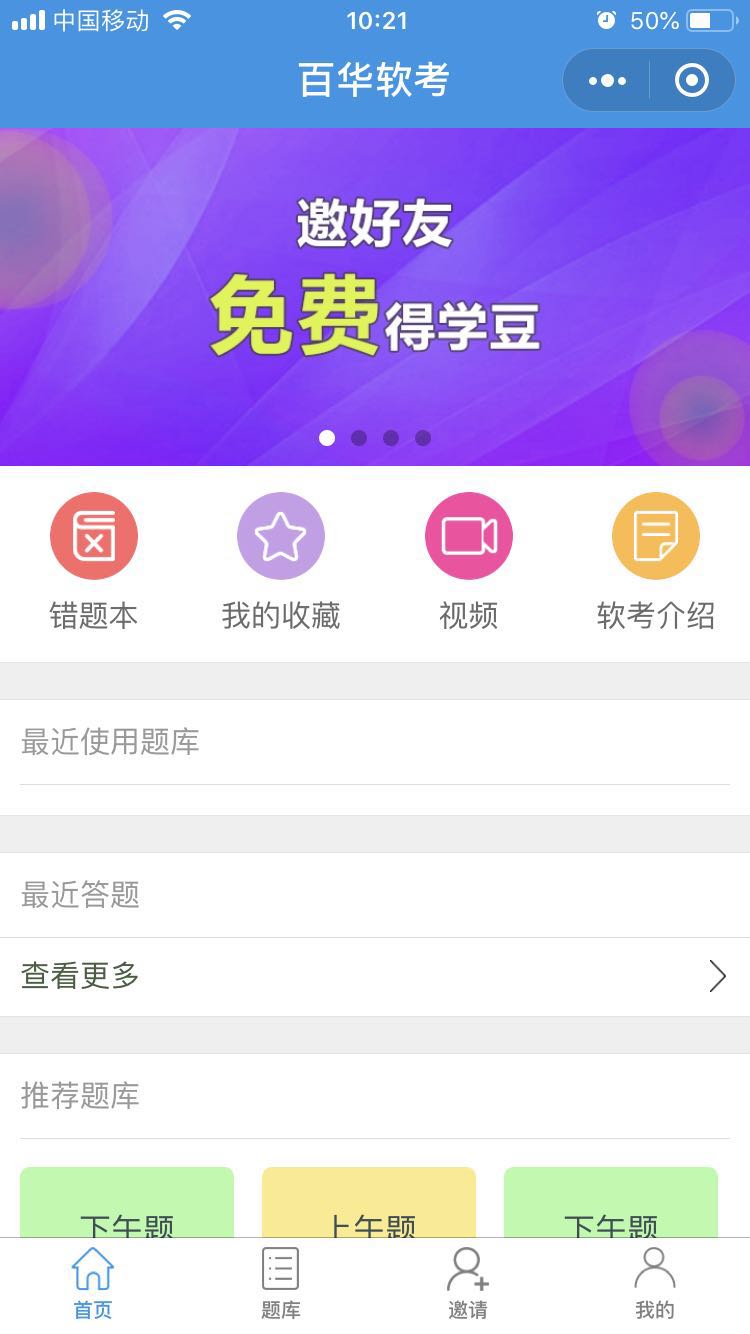
Task: Switch to the 我的 profile tab
Action: click(655, 1284)
